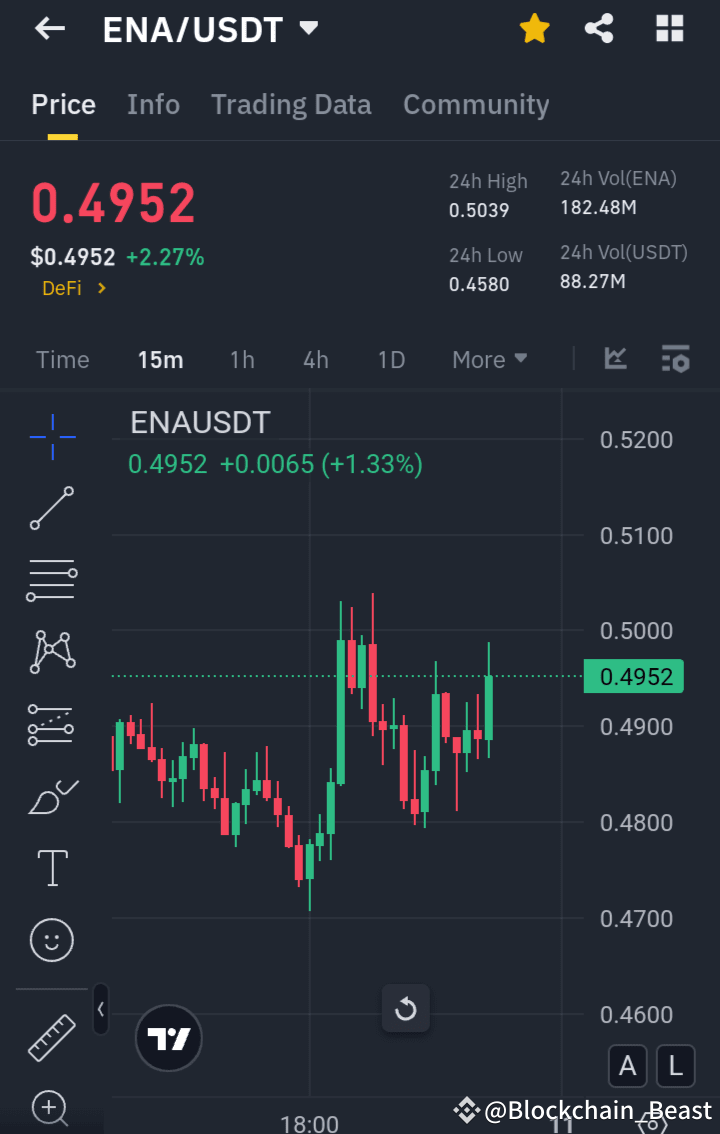The image size is (720, 1134).
Task: Open the chart share icon
Action: pyautogui.click(x=599, y=28)
